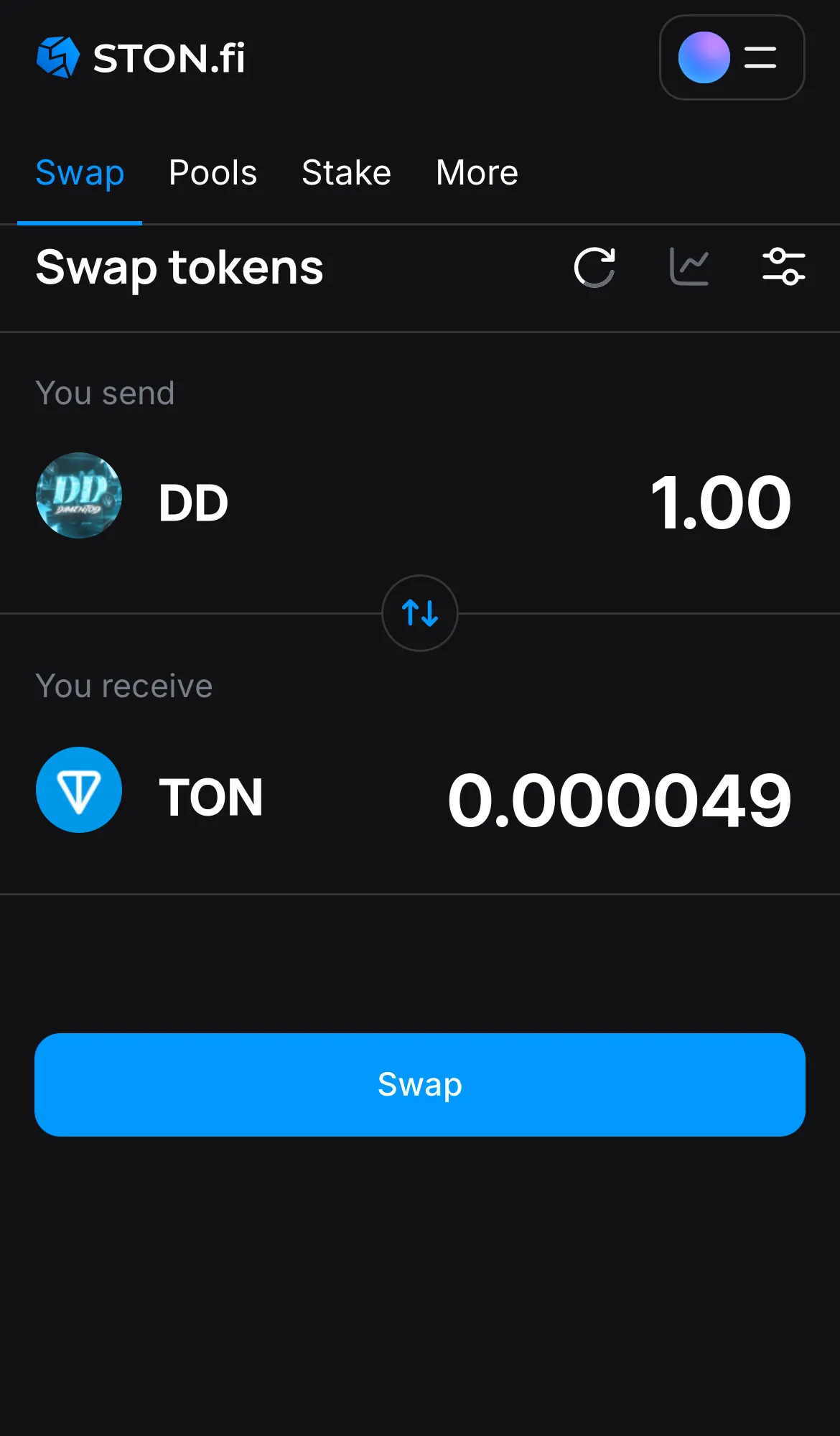Click the wallet avatar gradient circle

pyautogui.click(x=702, y=57)
